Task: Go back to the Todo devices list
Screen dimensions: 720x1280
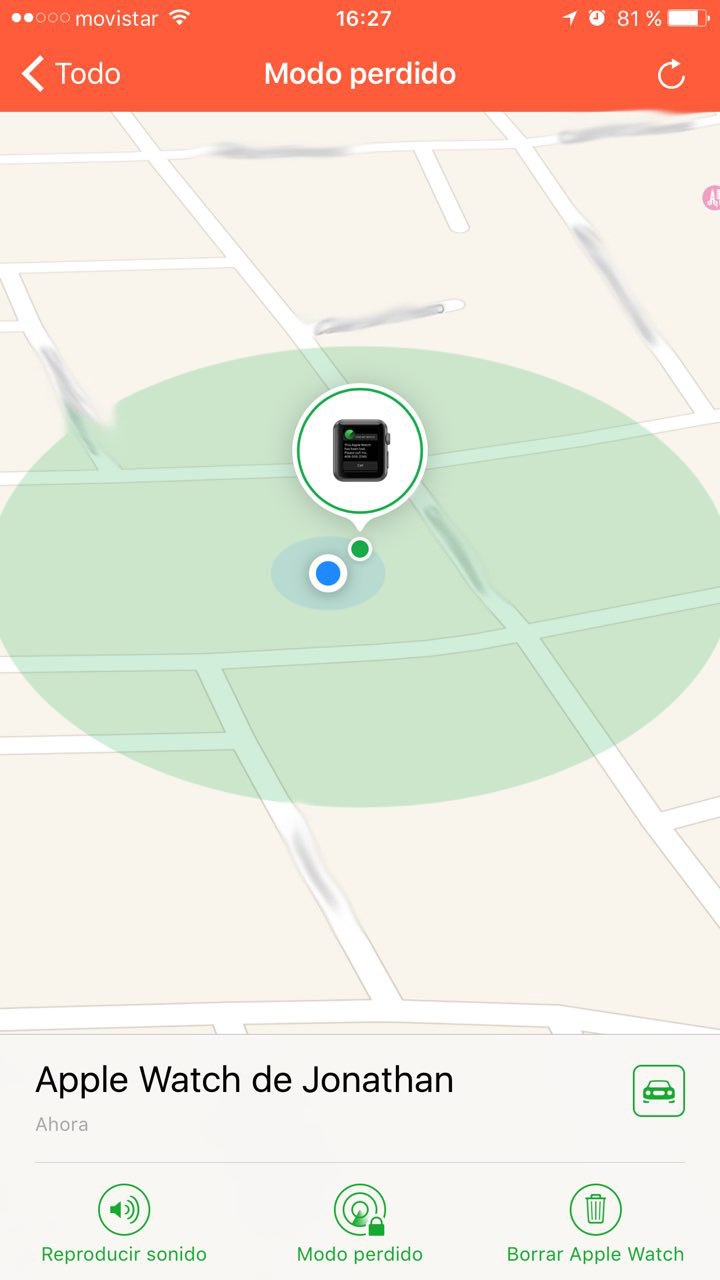Action: pos(70,74)
